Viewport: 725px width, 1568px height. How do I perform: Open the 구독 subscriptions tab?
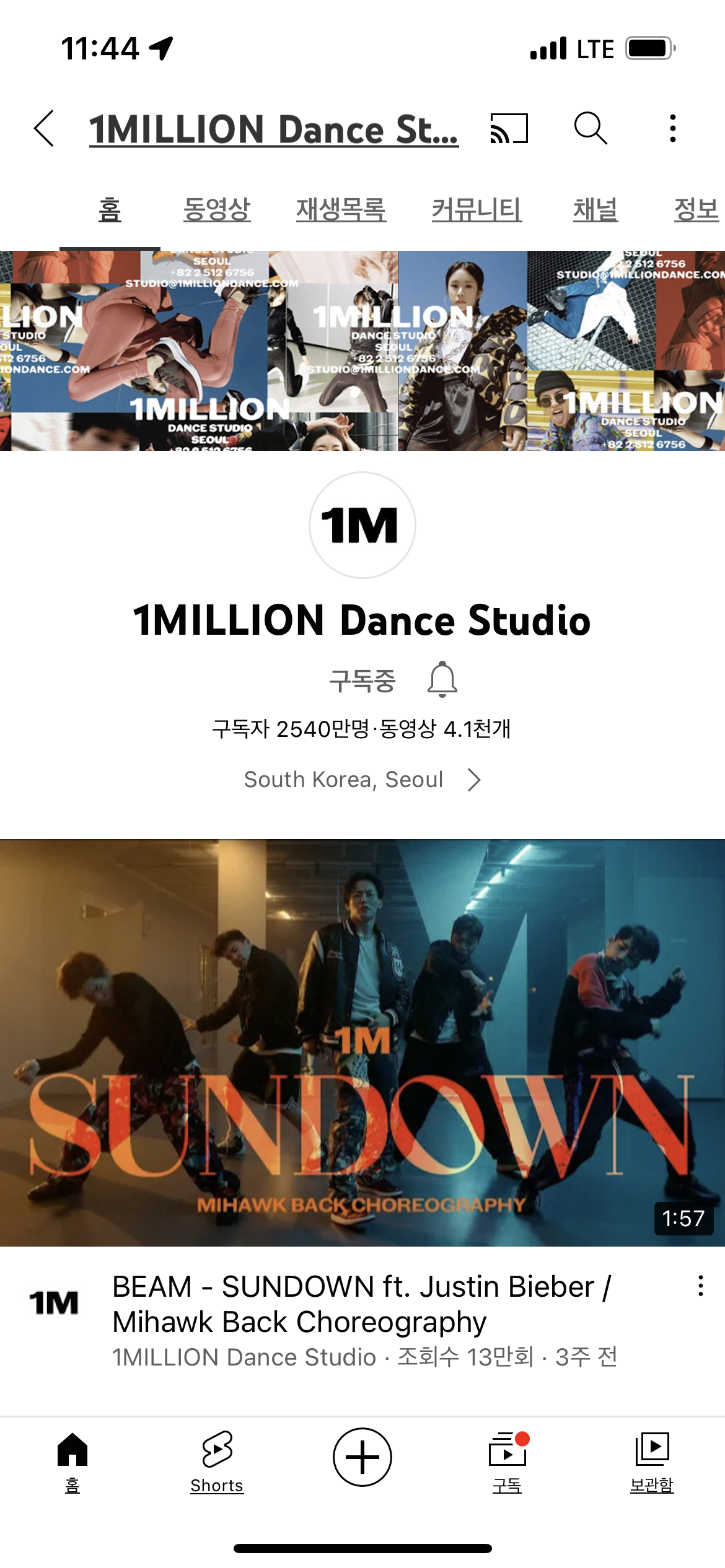pyautogui.click(x=507, y=1460)
